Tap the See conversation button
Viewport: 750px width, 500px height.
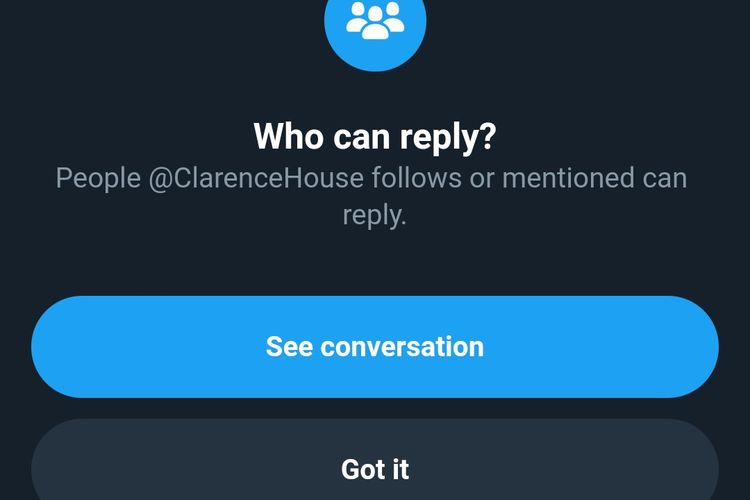375,347
